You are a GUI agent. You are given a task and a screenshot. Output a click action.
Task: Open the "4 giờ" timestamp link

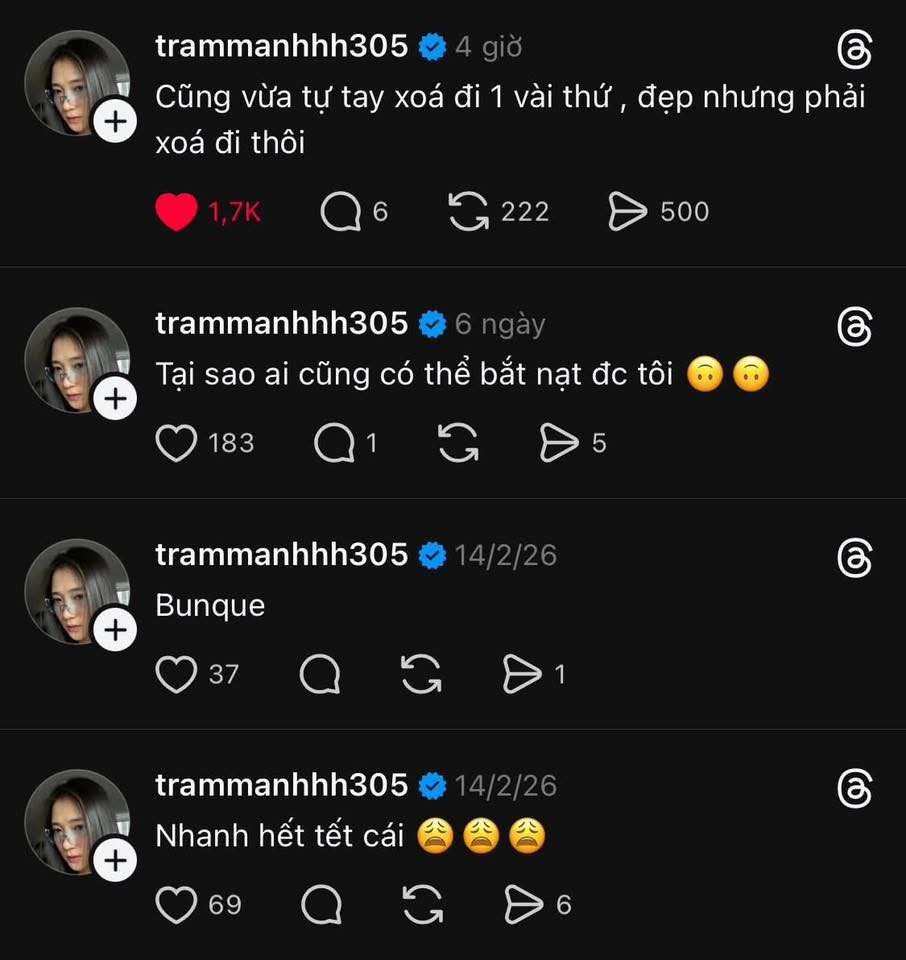491,44
